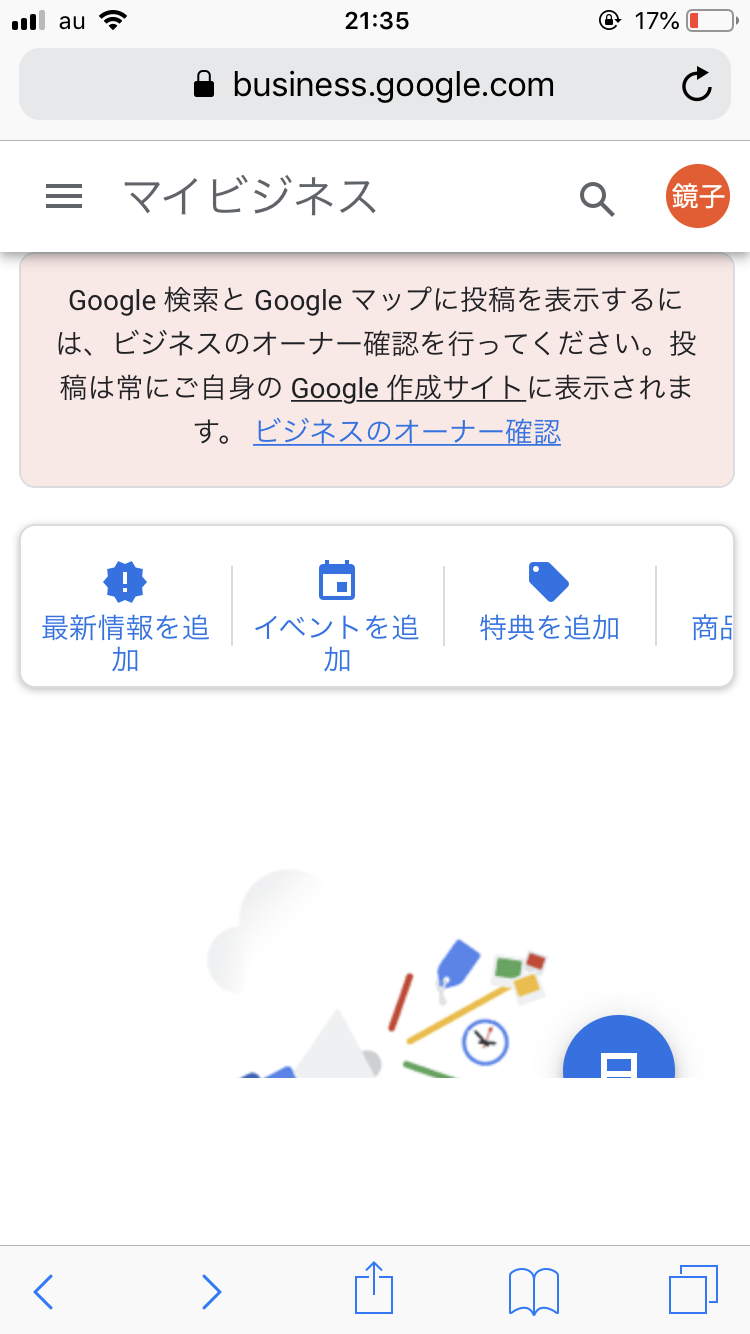Tap 特典を追加
This screenshot has width=750, height=1334.
click(549, 603)
